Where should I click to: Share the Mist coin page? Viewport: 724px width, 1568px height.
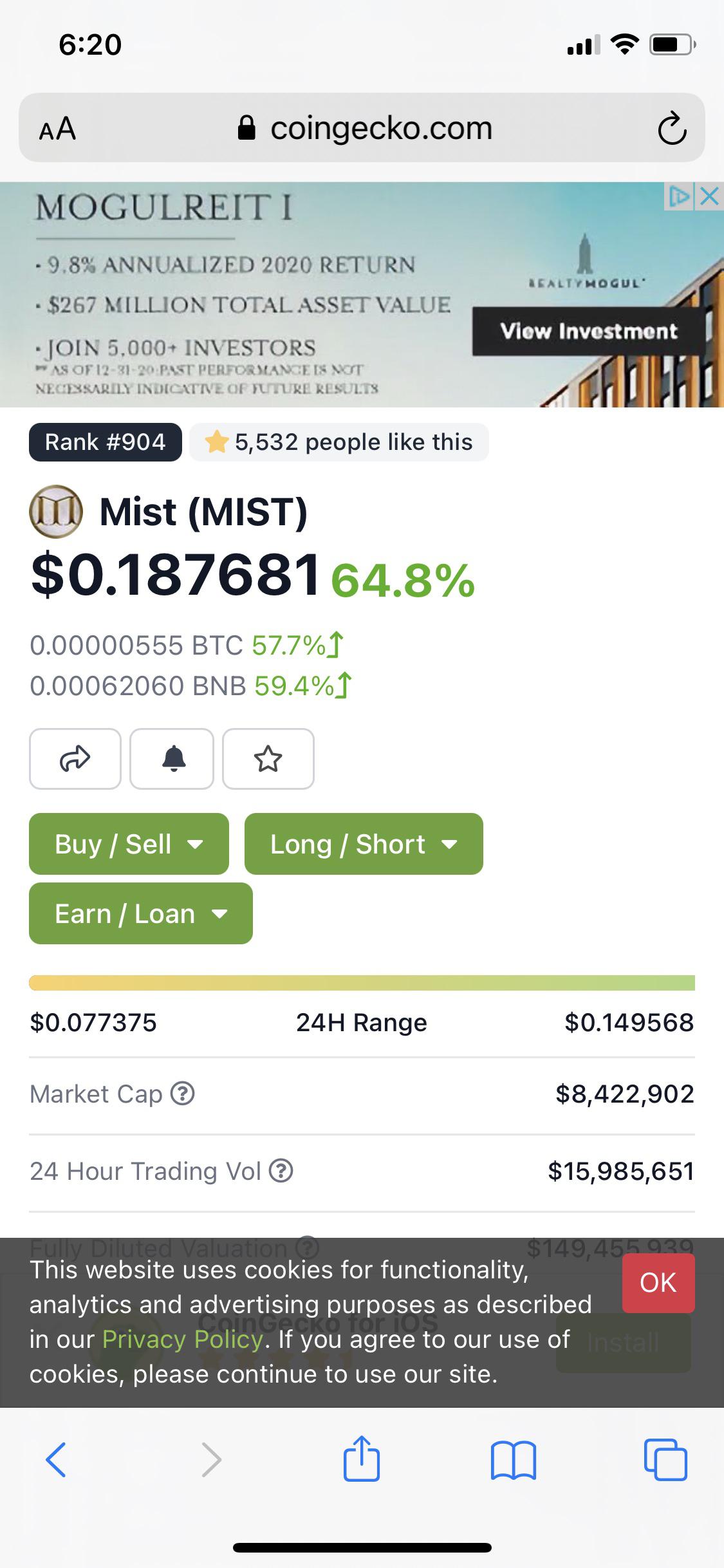(x=75, y=759)
